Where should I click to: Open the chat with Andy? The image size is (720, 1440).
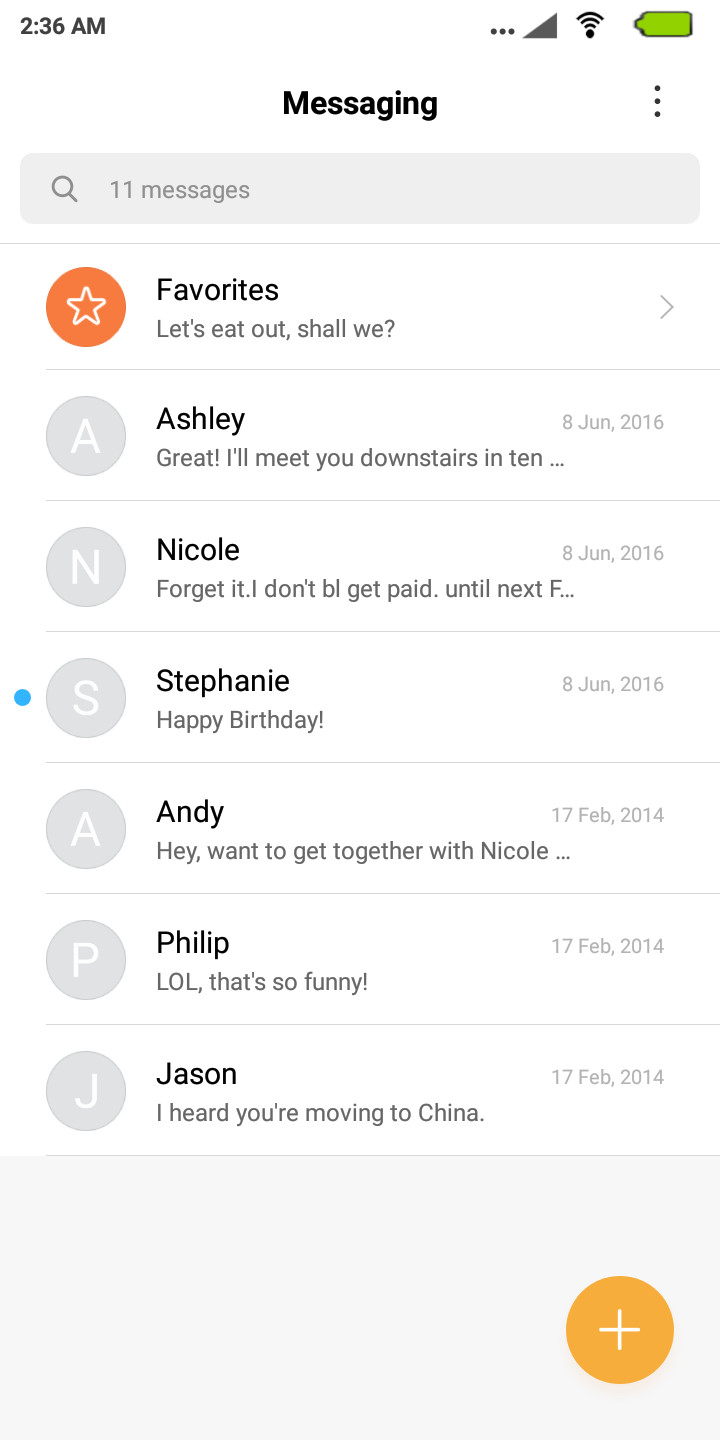tap(360, 829)
